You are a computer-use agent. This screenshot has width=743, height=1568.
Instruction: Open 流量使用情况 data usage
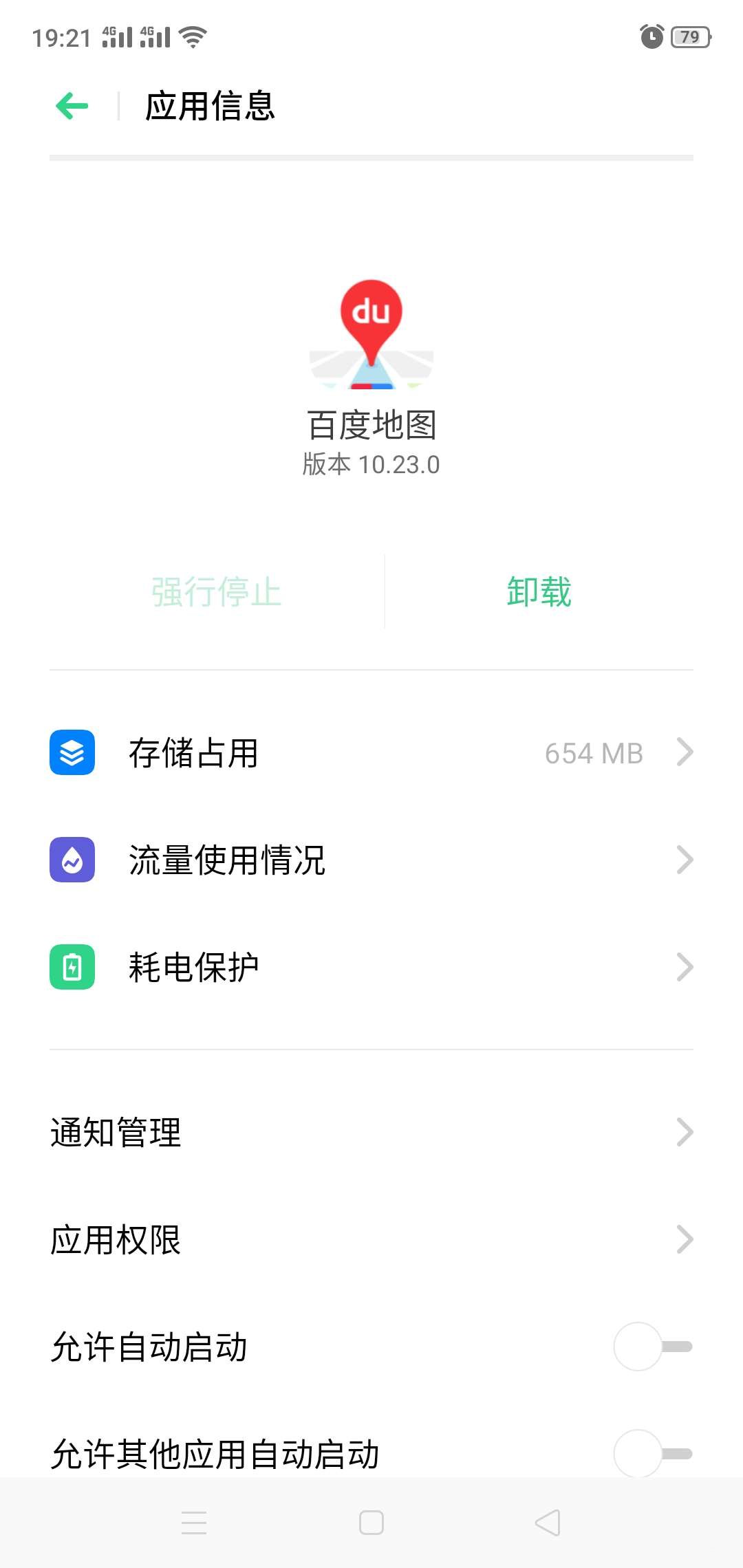tap(371, 860)
